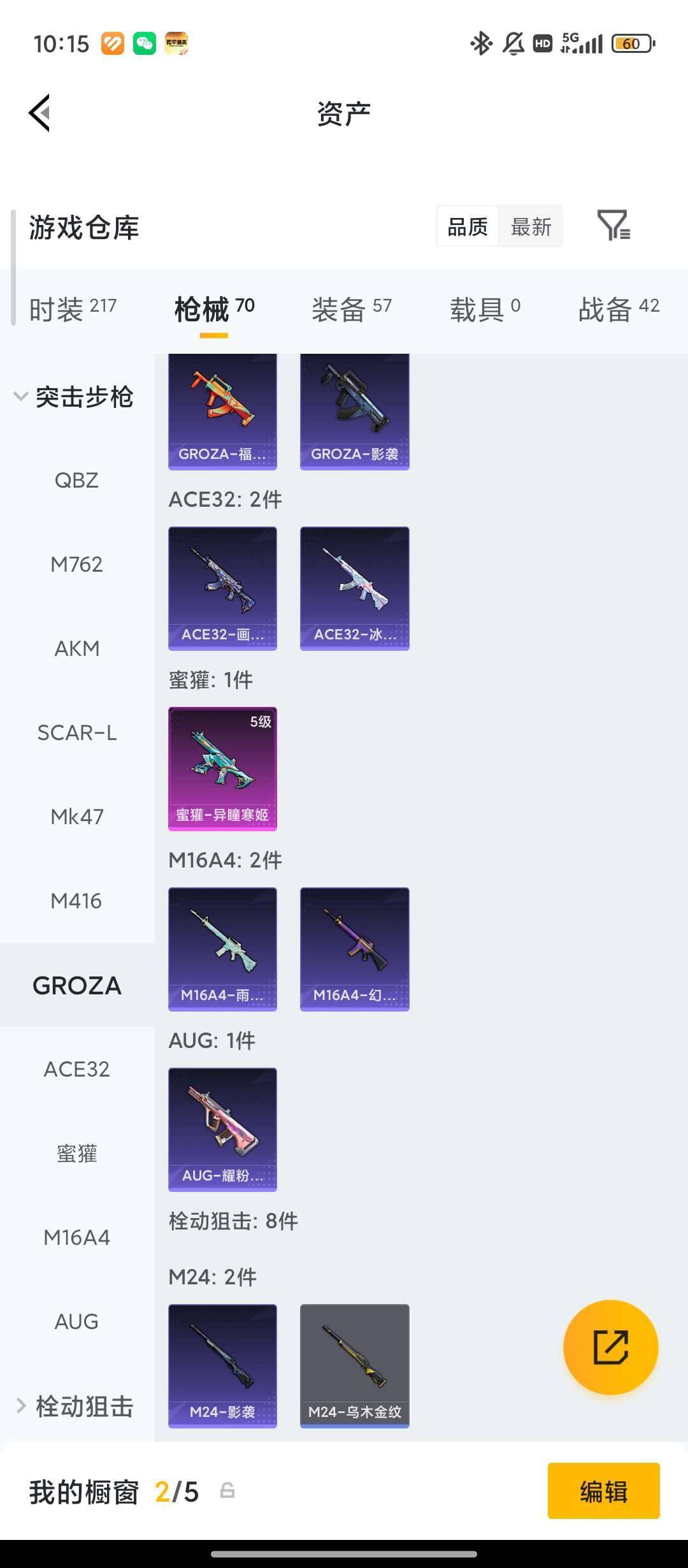Select M416 in the side list
Image resolution: width=688 pixels, height=1568 pixels.
click(x=76, y=901)
